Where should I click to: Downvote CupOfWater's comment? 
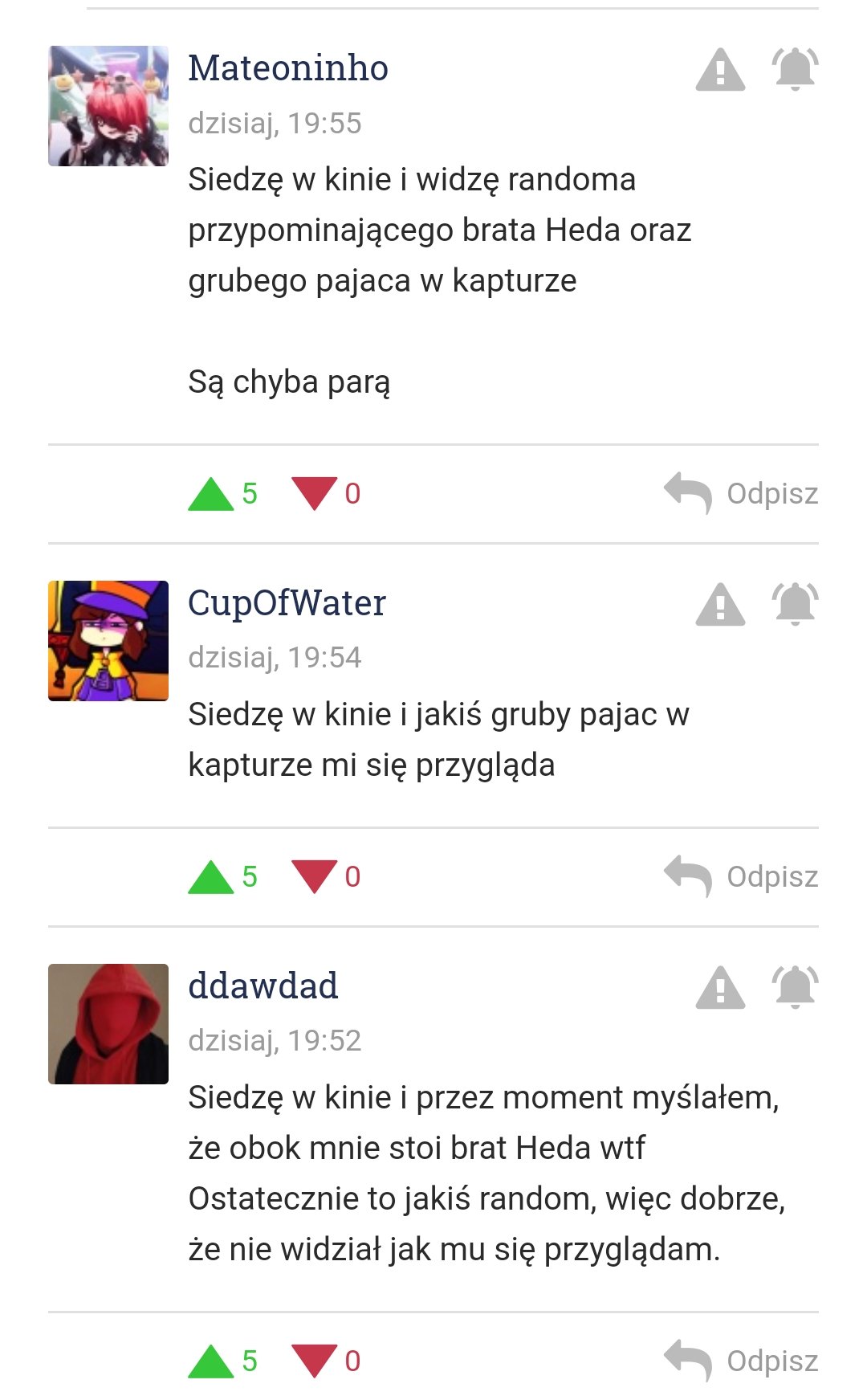pyautogui.click(x=314, y=876)
